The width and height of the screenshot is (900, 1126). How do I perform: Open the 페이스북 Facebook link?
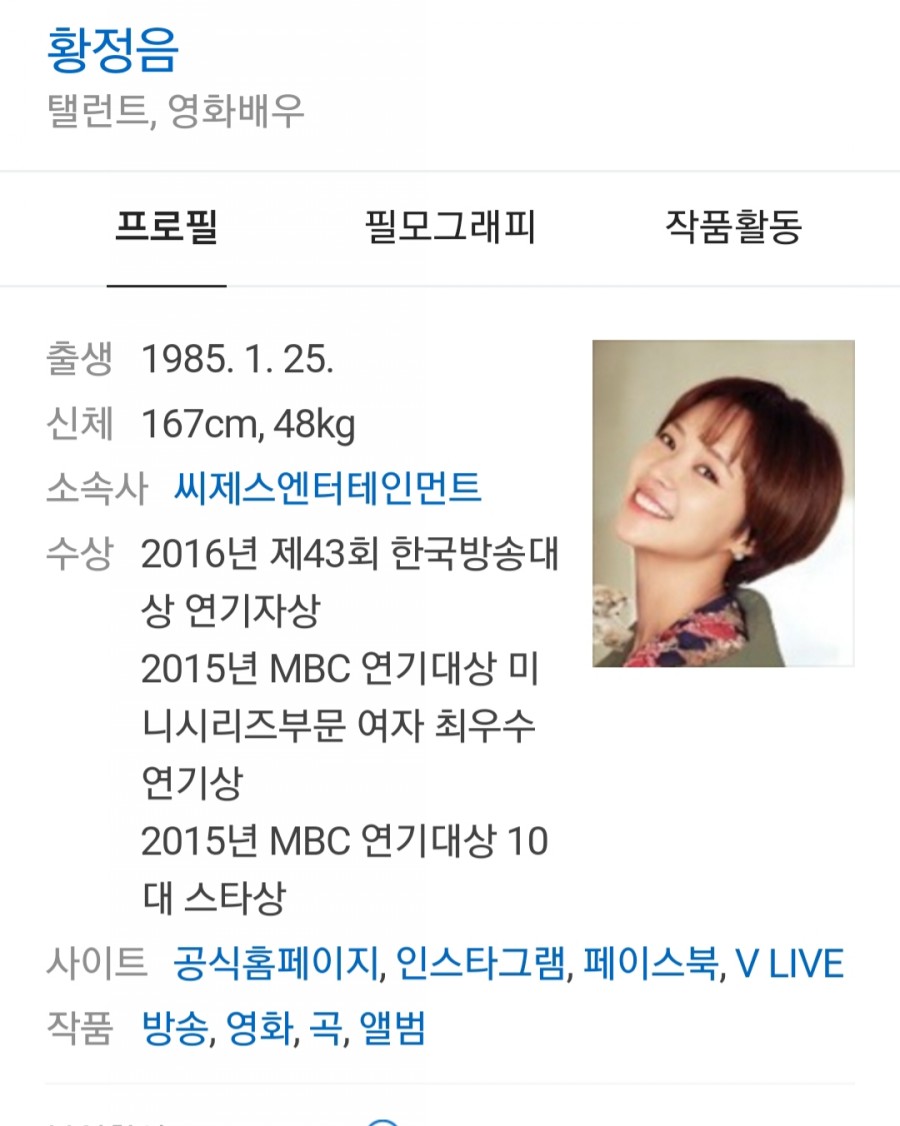650,963
